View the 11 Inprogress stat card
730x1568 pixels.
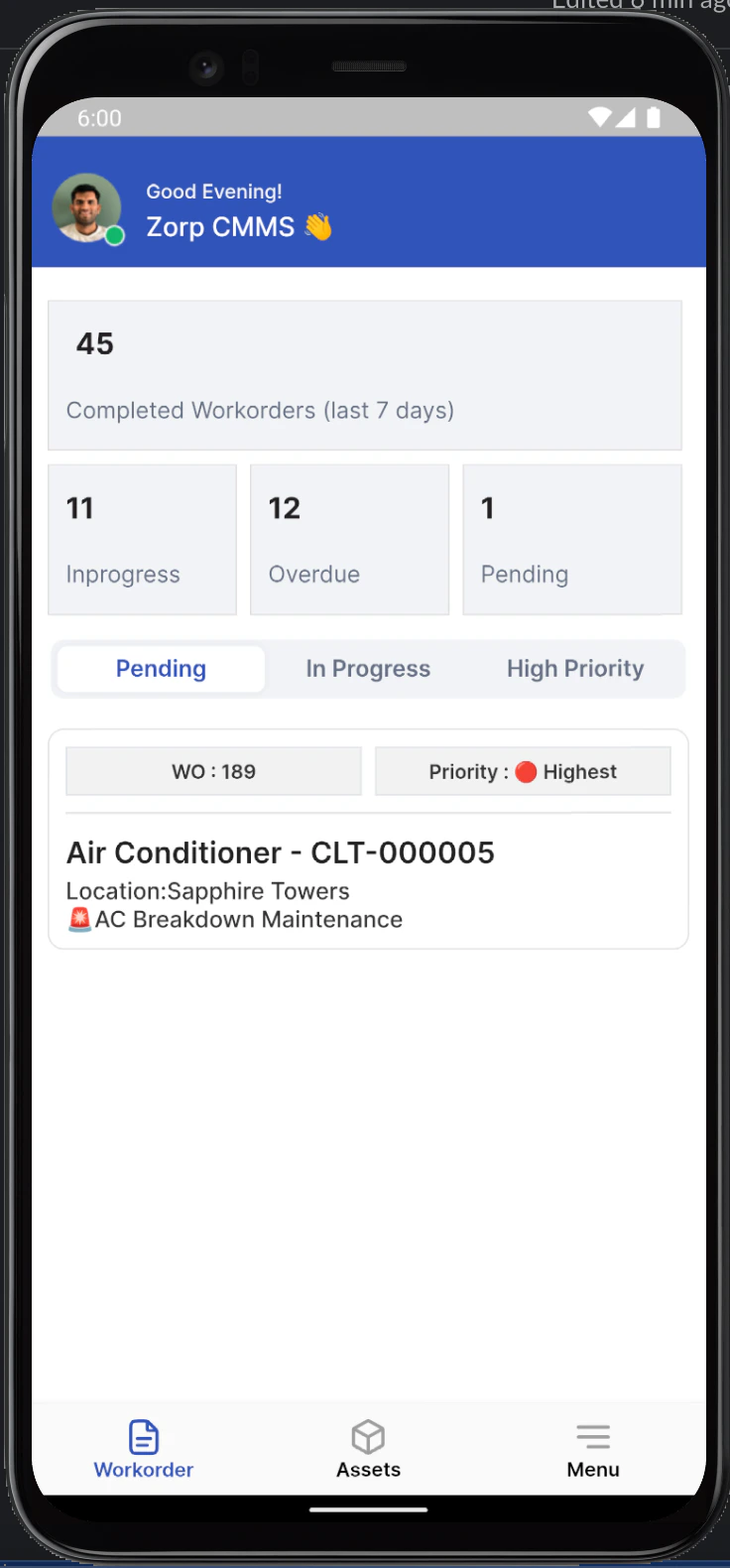tap(142, 539)
